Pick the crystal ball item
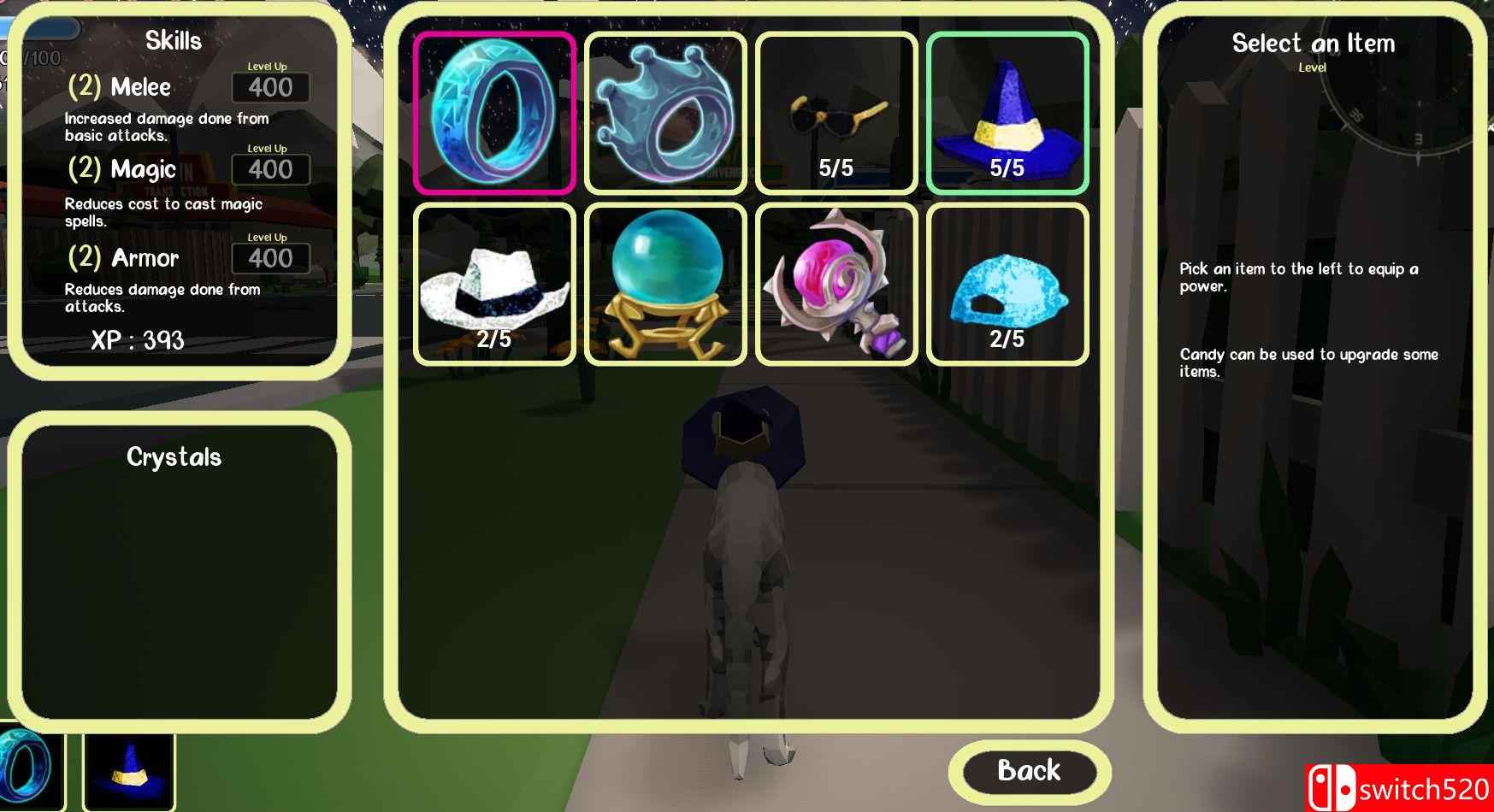Image resolution: width=1494 pixels, height=812 pixels. [x=665, y=284]
